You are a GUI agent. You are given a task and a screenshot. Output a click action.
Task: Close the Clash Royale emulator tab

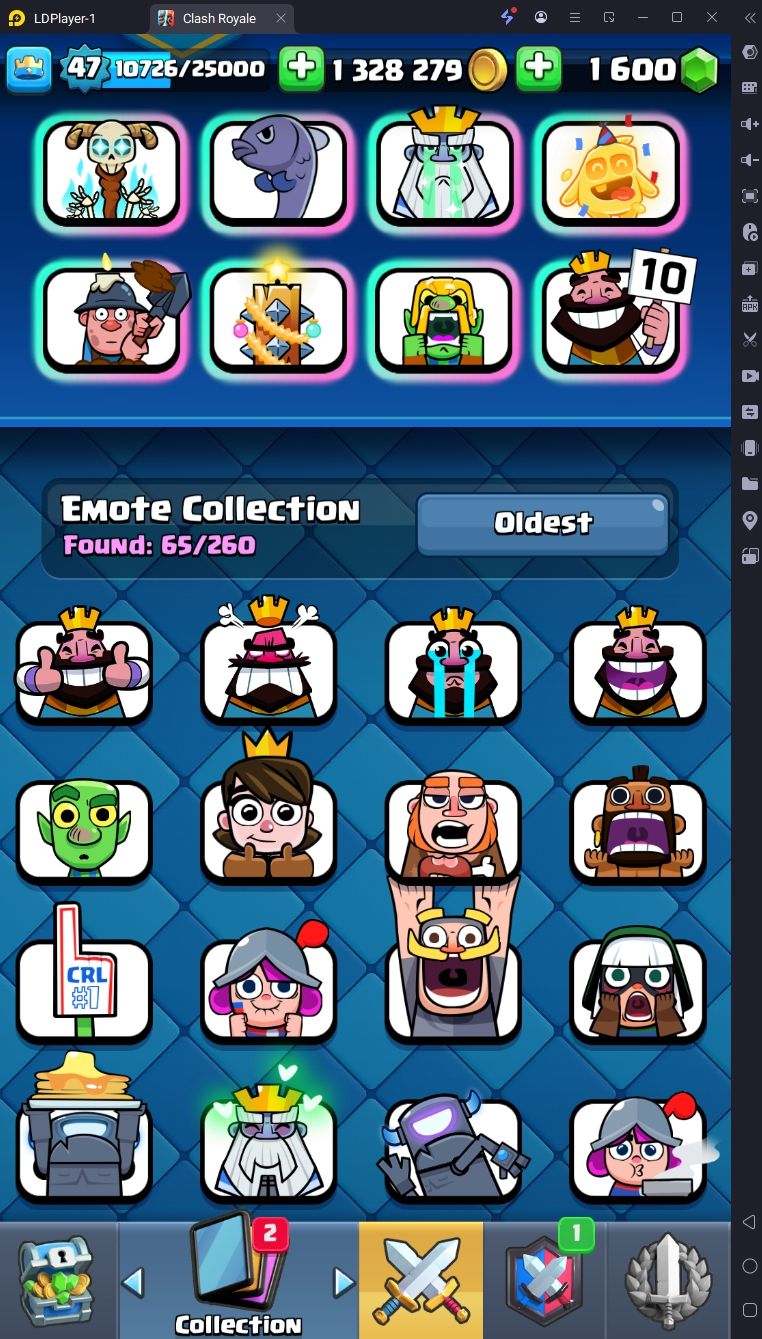click(x=282, y=18)
